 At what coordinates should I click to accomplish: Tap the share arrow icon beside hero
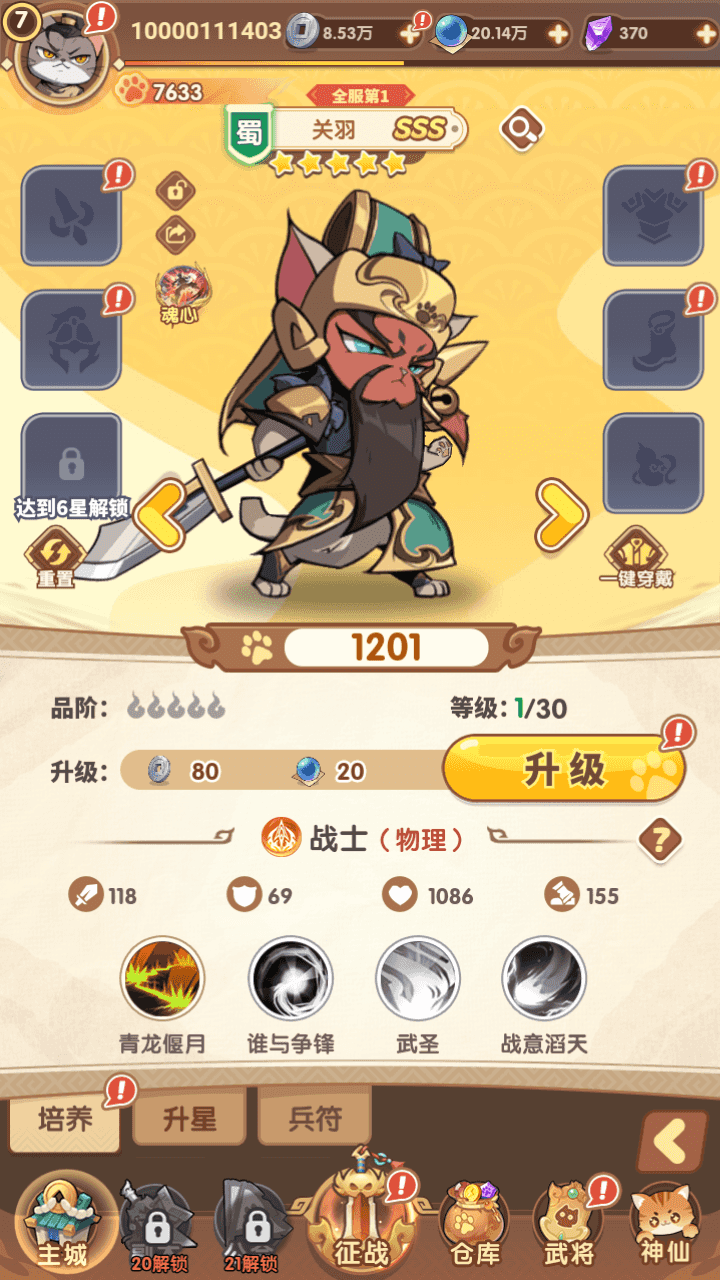175,235
